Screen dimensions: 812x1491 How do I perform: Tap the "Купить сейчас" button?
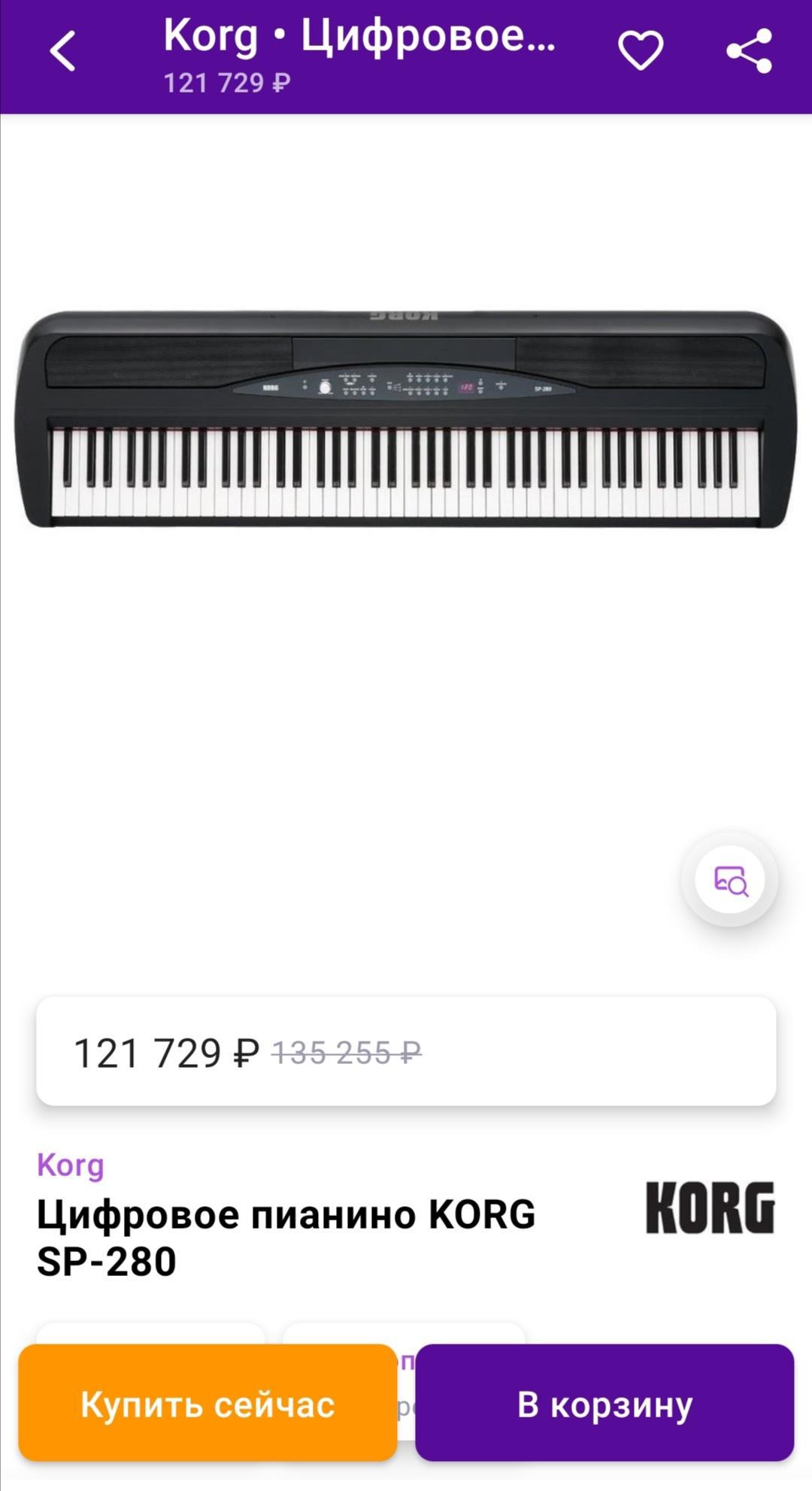coord(208,1403)
